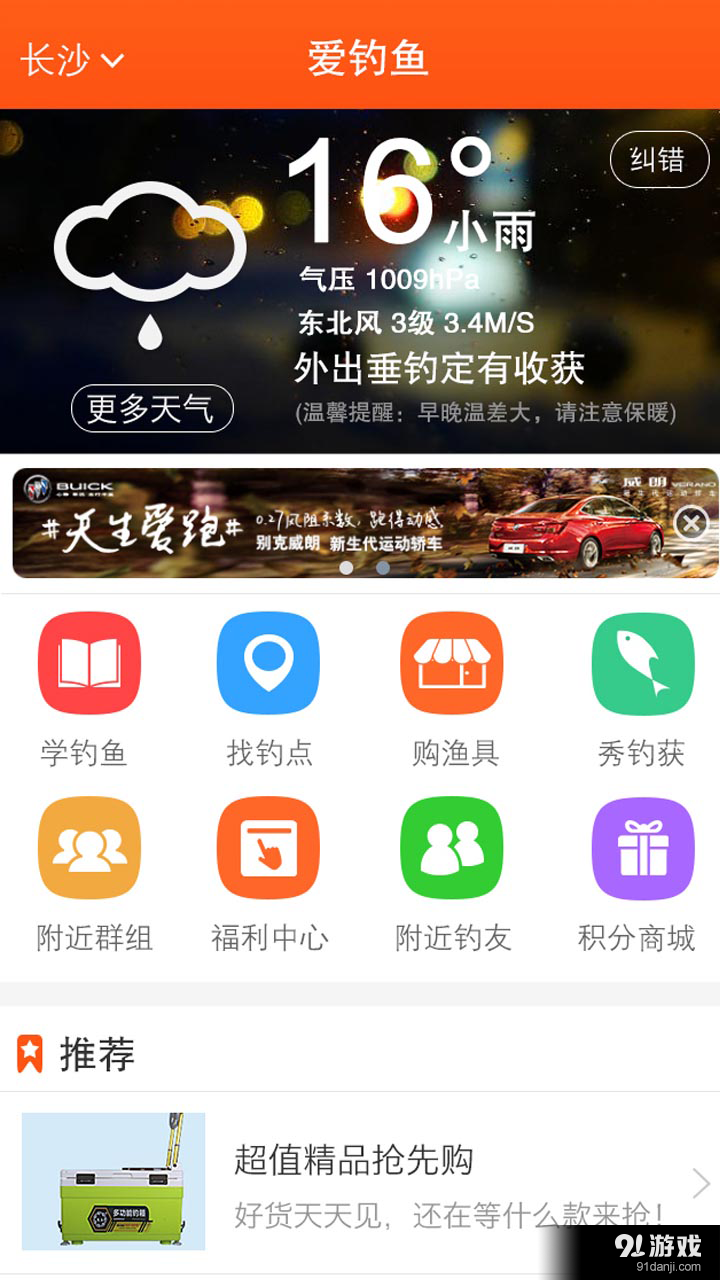Enter the 福利中心 welfare center
The image size is (720, 1280).
268,847
